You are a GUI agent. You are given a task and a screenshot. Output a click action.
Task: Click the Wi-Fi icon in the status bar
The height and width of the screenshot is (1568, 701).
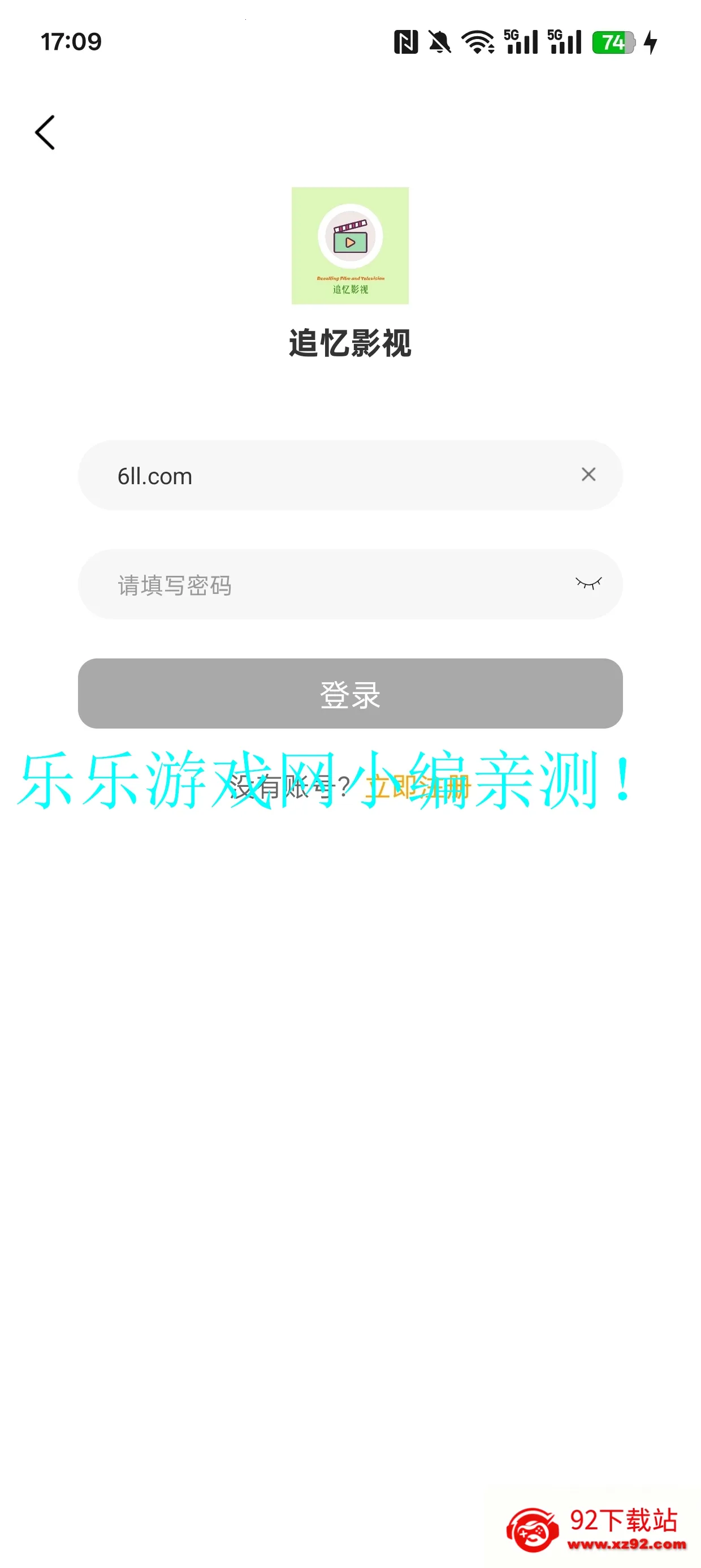point(476,42)
